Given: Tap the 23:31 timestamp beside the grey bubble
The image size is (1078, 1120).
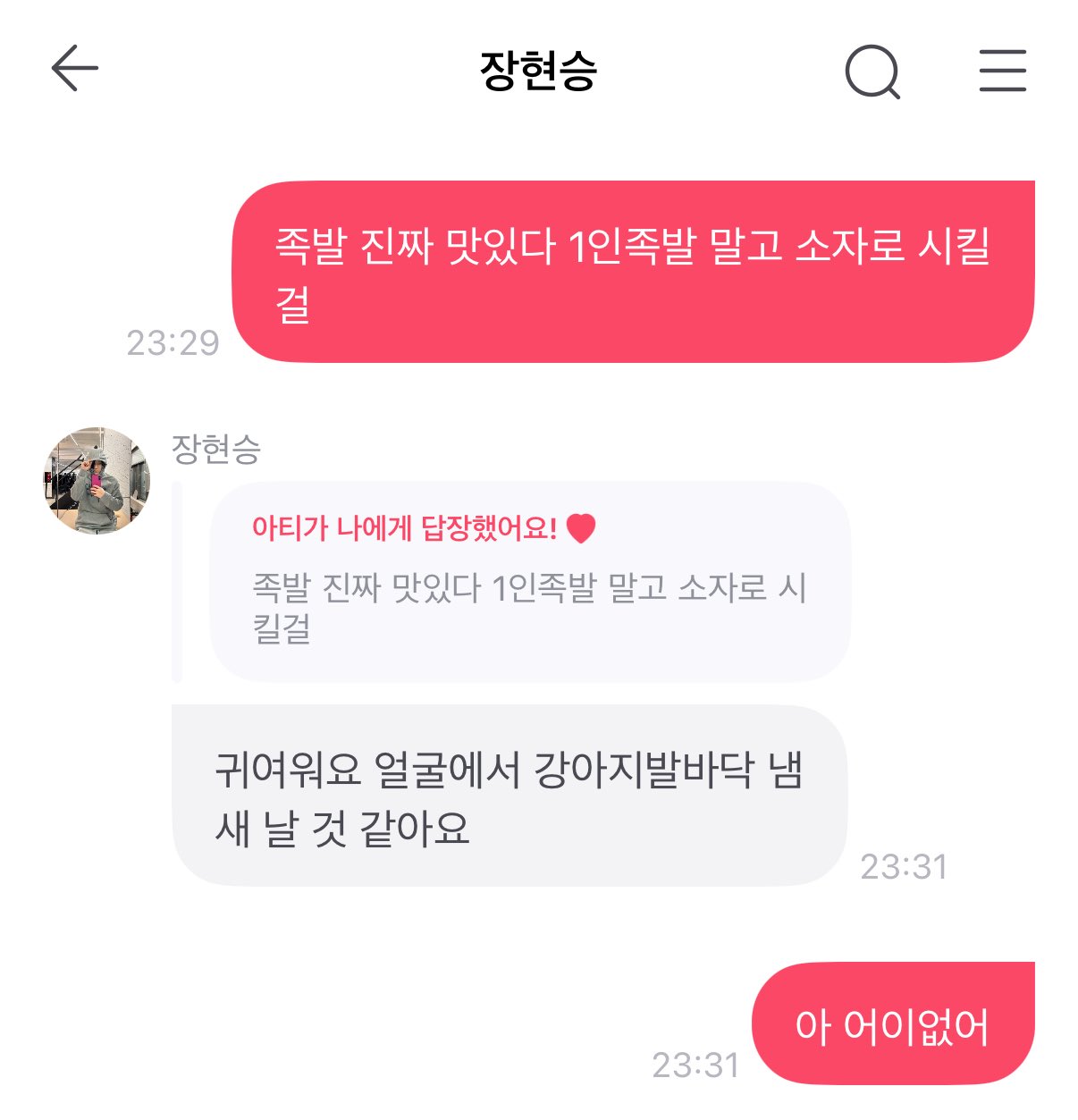Looking at the screenshot, I should point(903,866).
